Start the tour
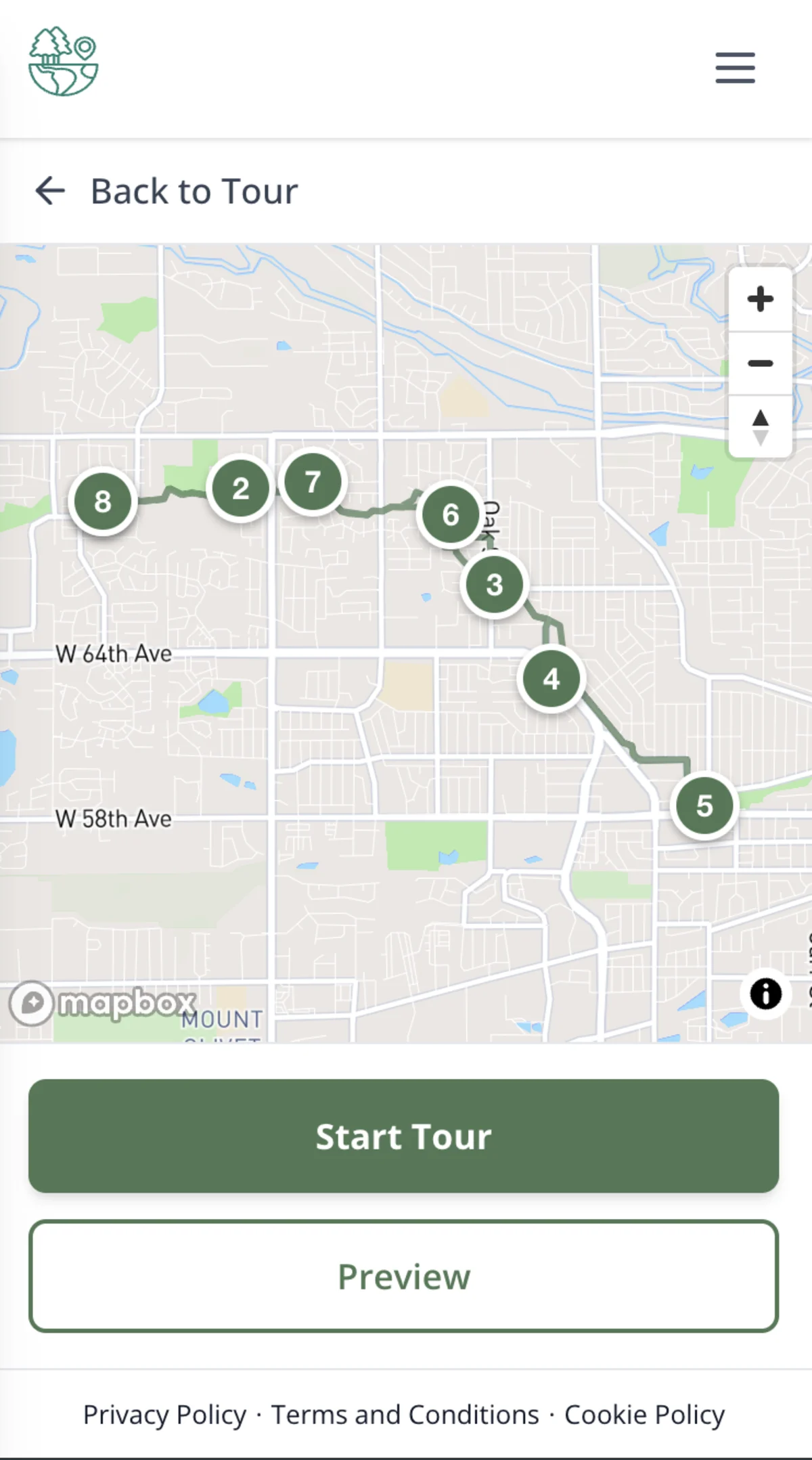This screenshot has width=812, height=1460. click(x=403, y=1136)
